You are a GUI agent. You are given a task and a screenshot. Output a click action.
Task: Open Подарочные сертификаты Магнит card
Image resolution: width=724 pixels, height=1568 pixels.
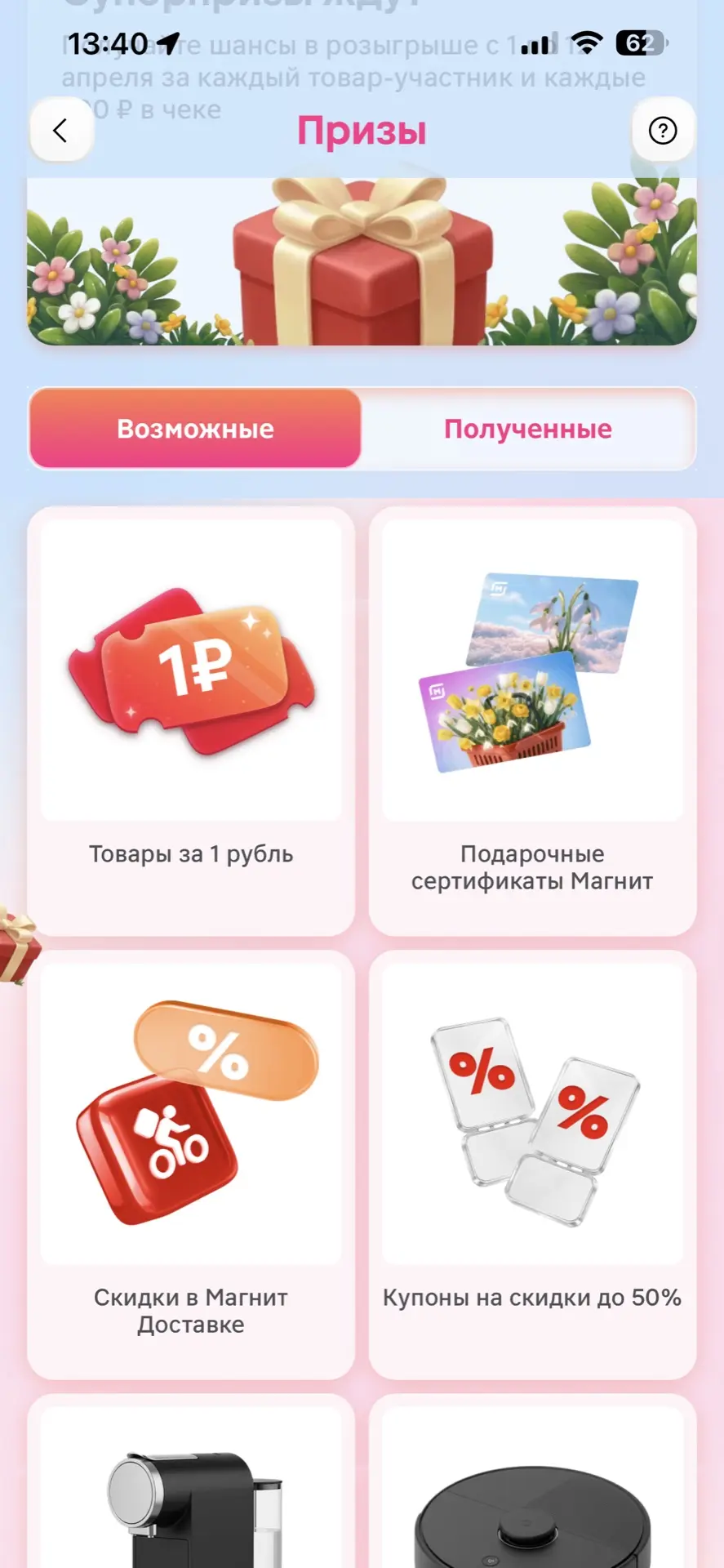click(x=532, y=719)
